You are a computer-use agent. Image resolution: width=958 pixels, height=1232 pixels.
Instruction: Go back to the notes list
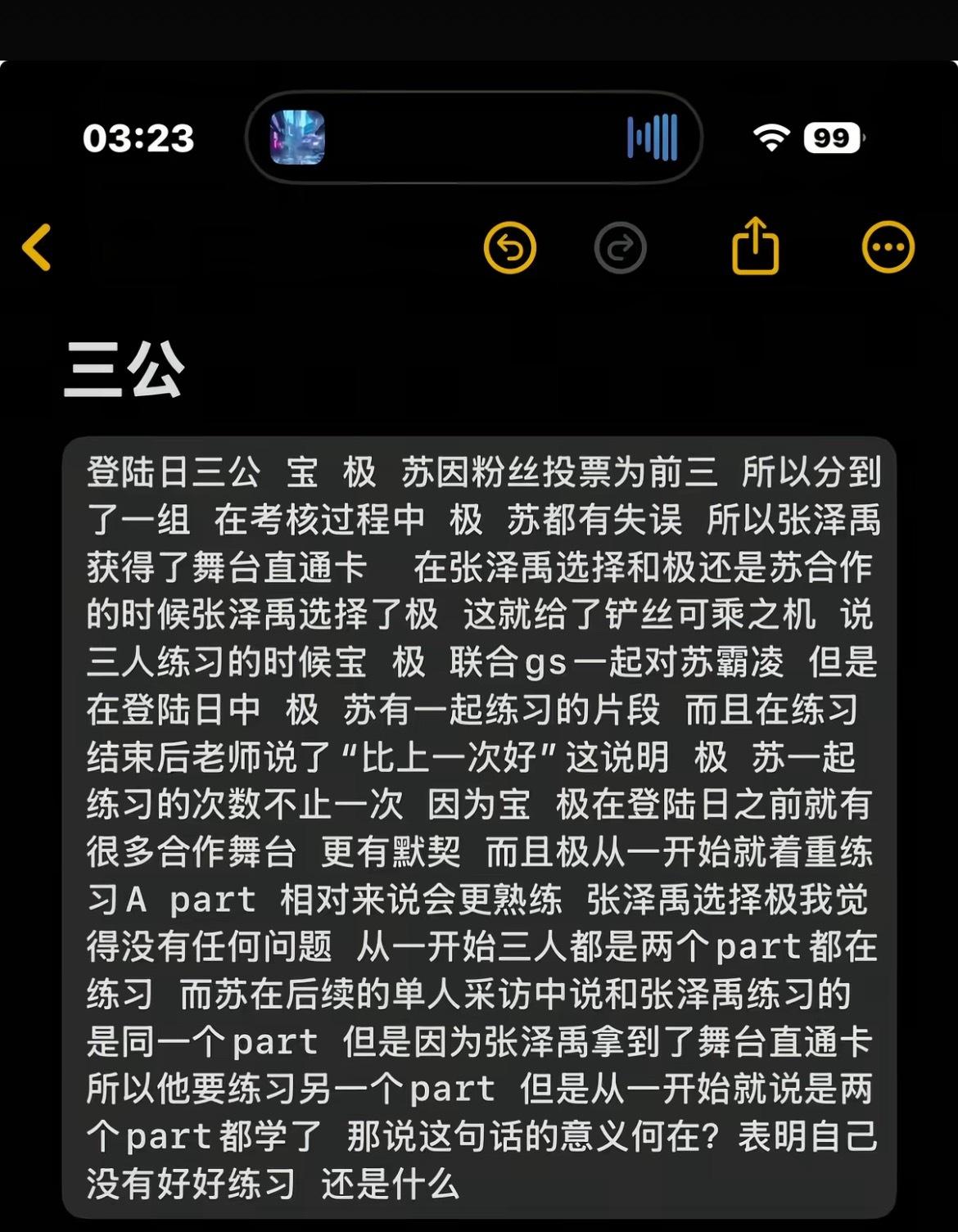[38, 247]
